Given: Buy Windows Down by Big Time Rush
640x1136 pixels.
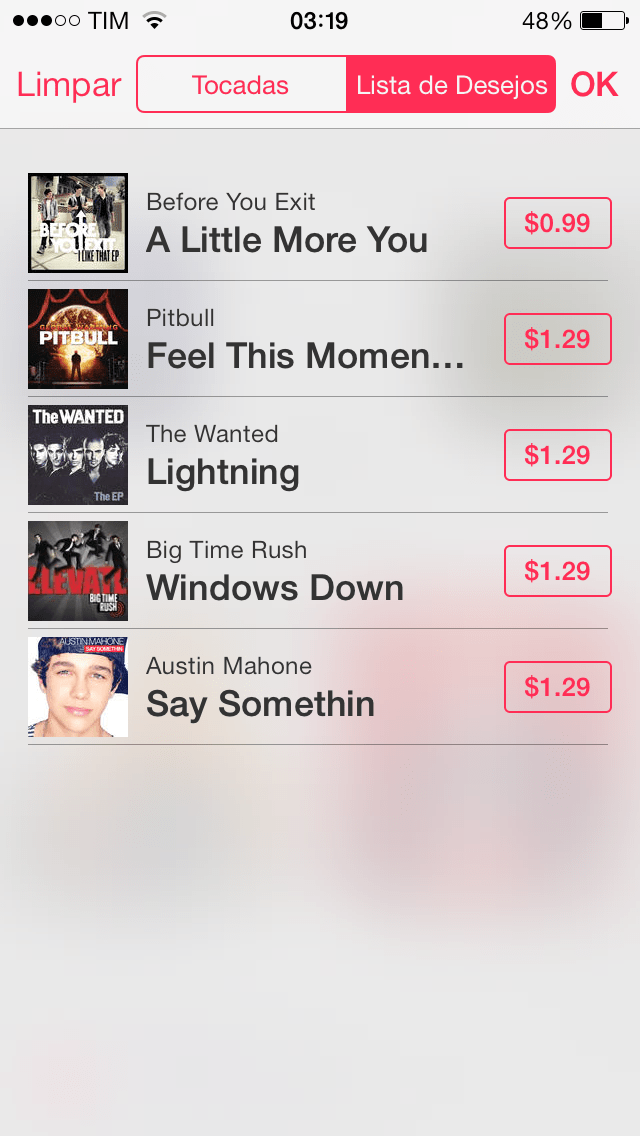Looking at the screenshot, I should click(557, 571).
